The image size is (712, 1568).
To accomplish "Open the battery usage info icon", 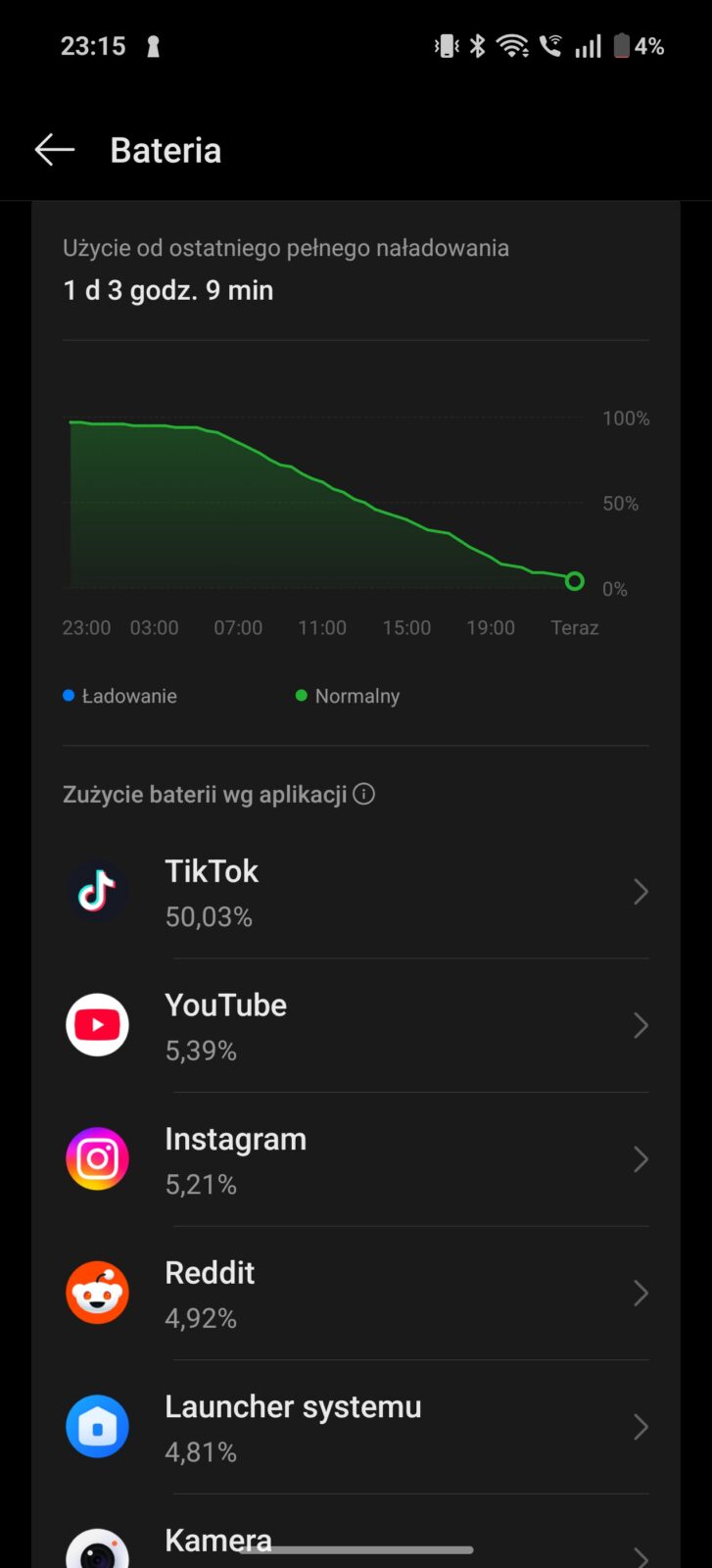I will [363, 794].
